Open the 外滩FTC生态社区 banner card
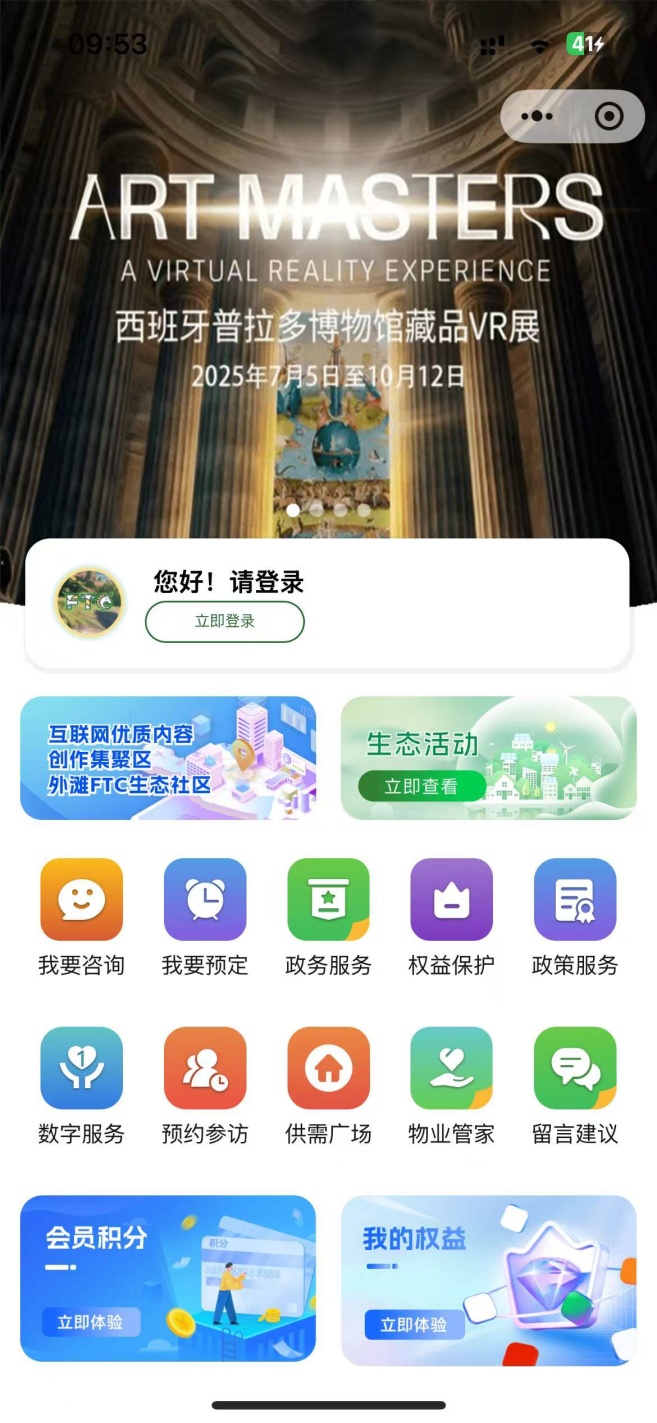657x1423 pixels. [x=168, y=758]
